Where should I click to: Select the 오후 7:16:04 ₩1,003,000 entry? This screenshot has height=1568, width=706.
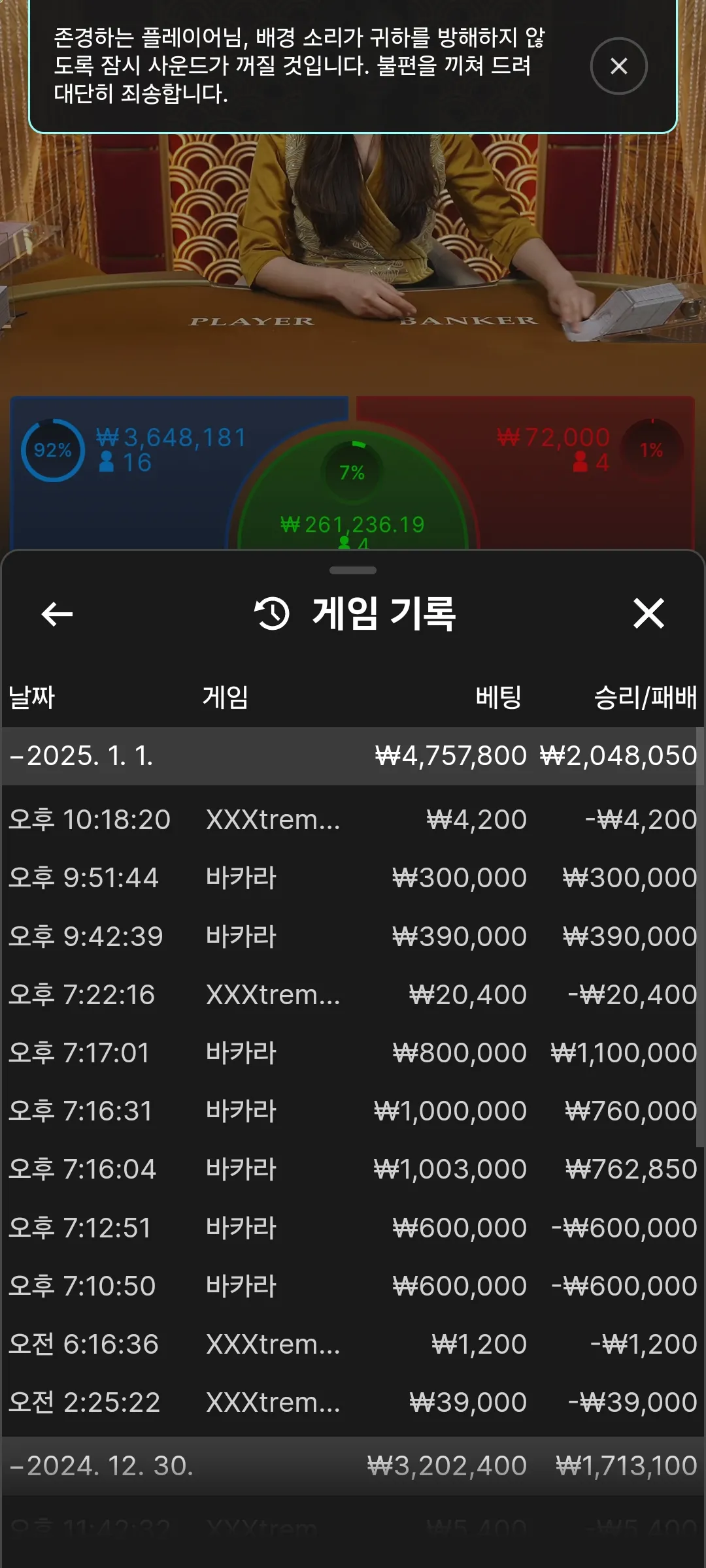353,1169
